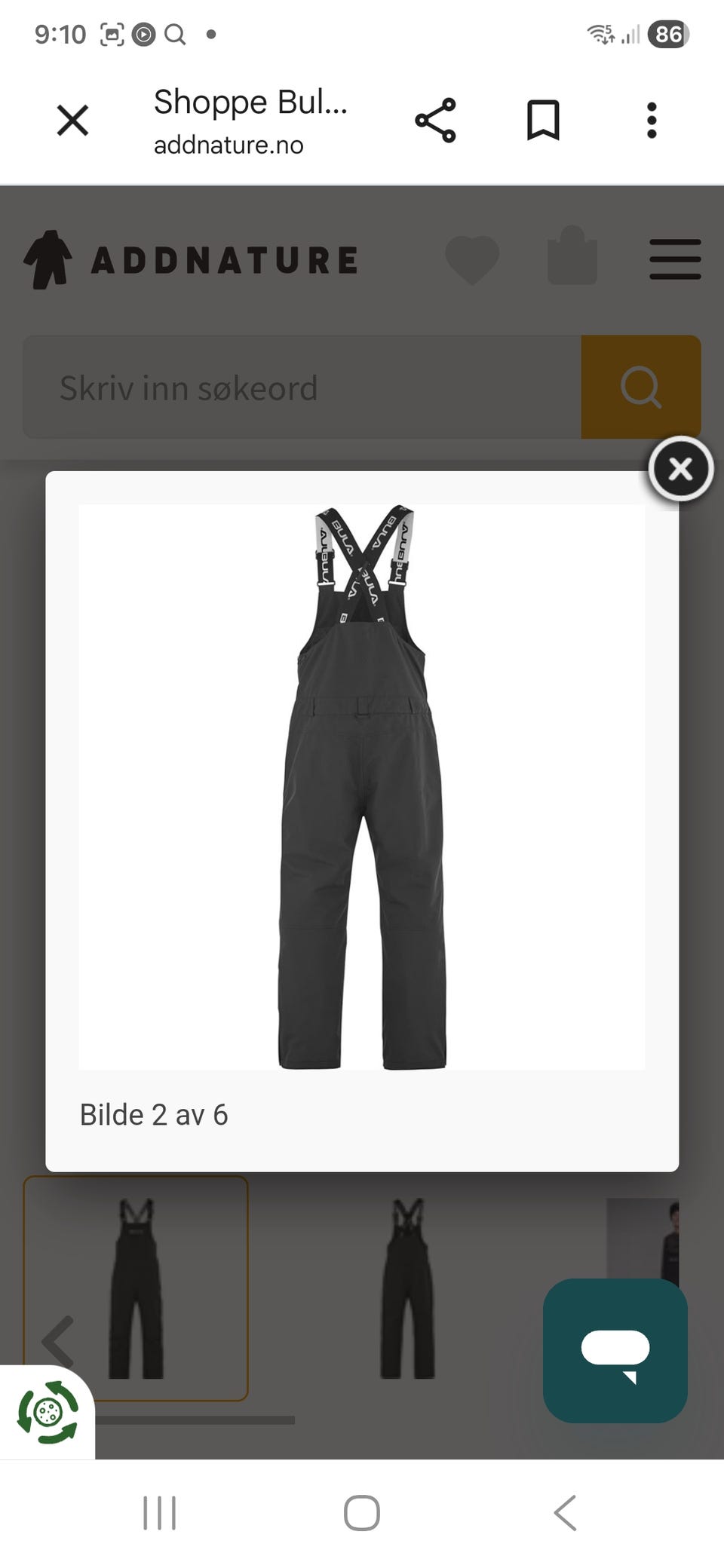Image resolution: width=724 pixels, height=1568 pixels.
Task: Go back with system back button
Action: [x=565, y=1512]
